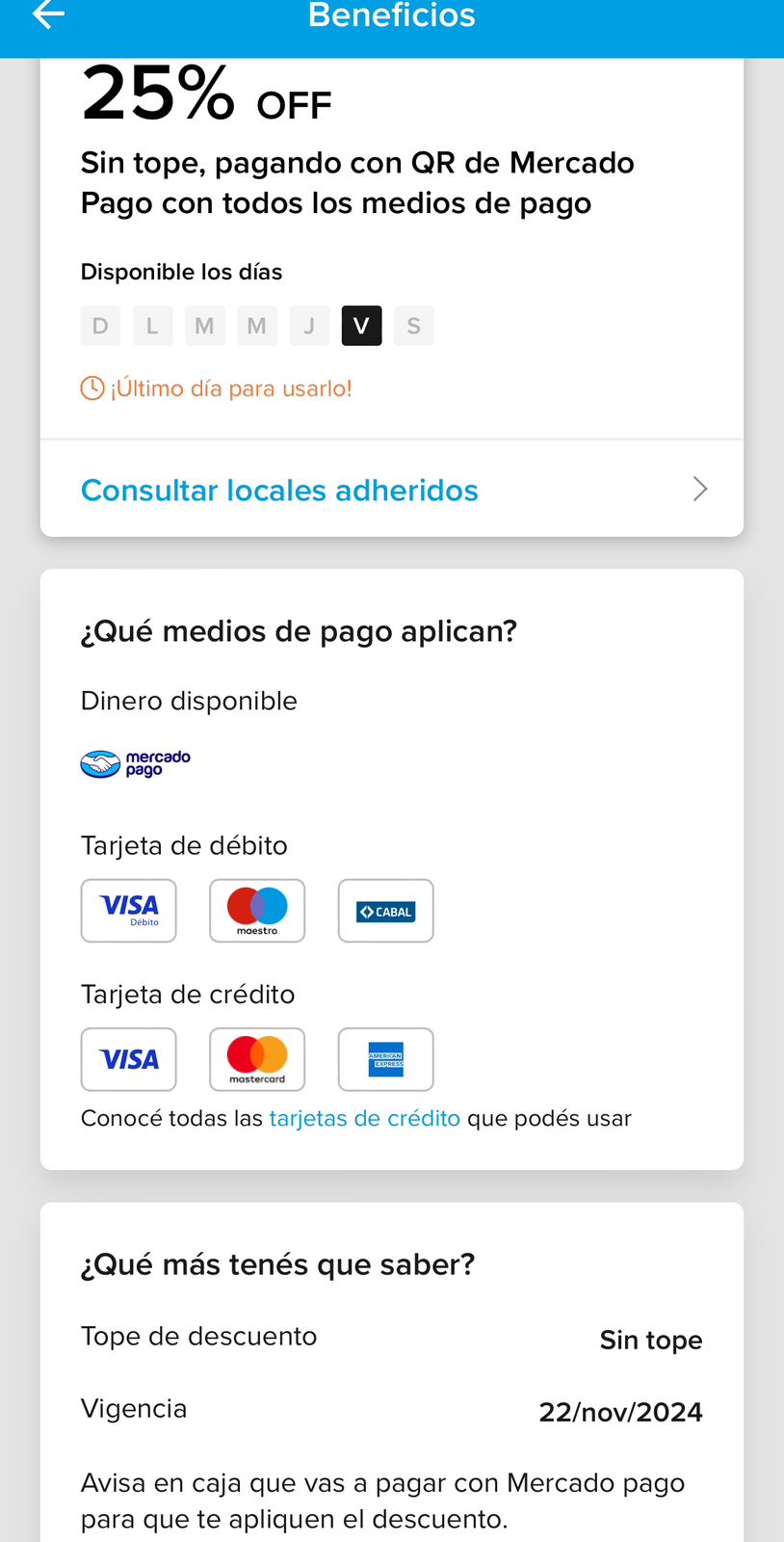The height and width of the screenshot is (1542, 784).
Task: Select the L day in Disponible los días
Action: [x=152, y=326]
